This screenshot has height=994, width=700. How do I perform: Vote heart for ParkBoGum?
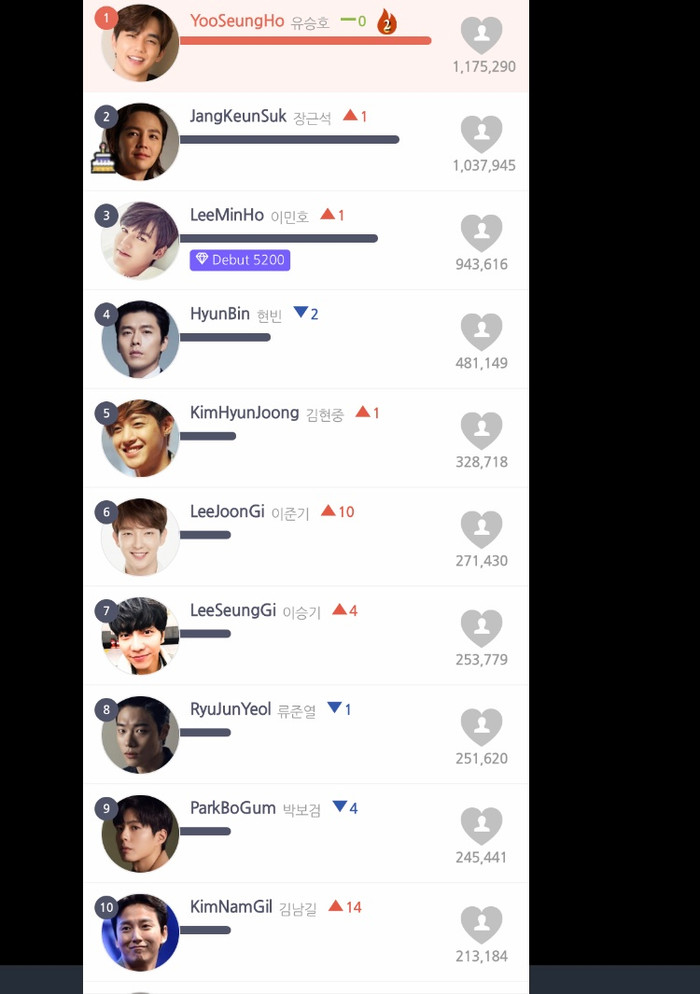[x=481, y=825]
